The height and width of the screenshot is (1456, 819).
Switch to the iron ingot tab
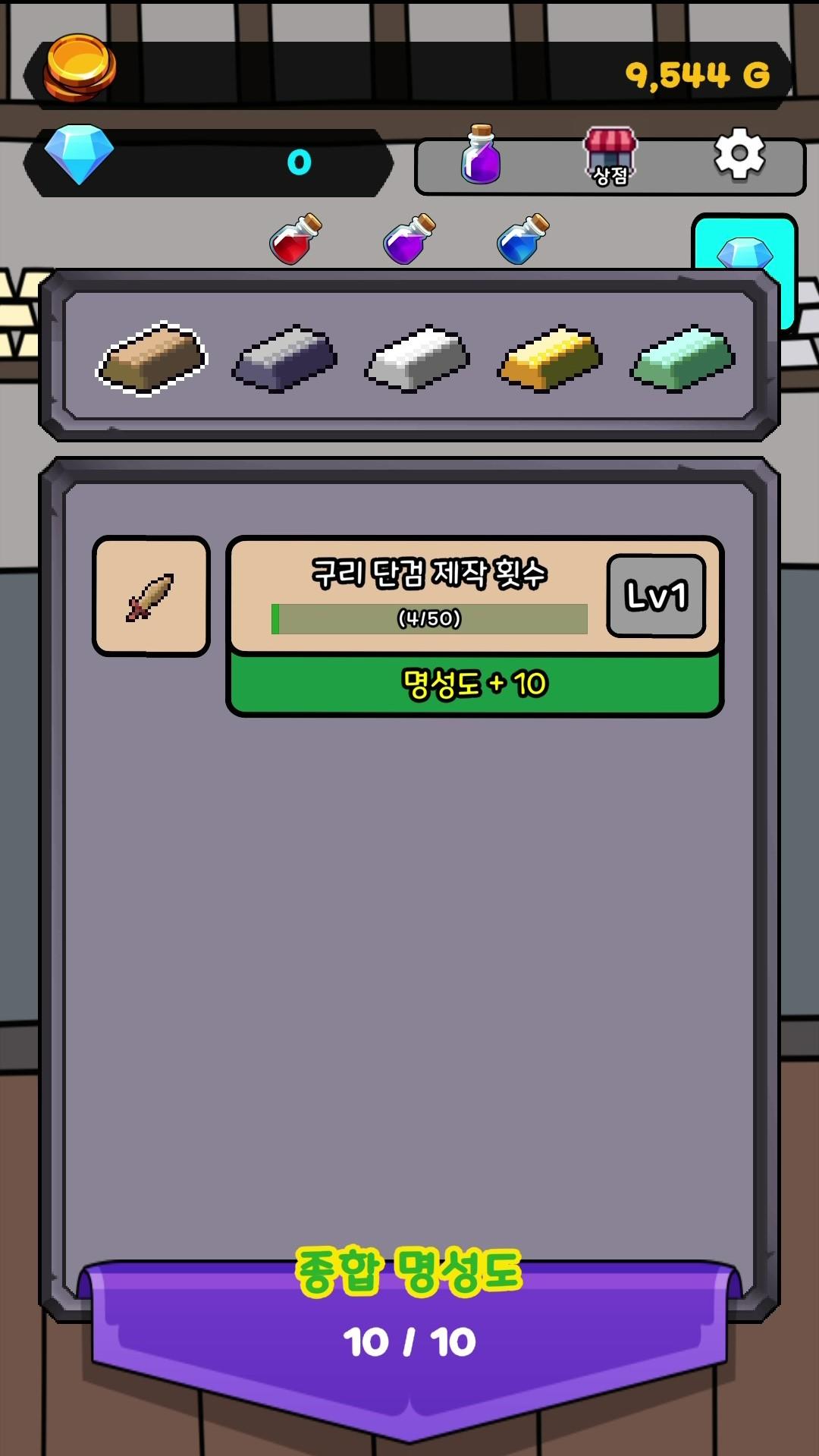pyautogui.click(x=284, y=358)
